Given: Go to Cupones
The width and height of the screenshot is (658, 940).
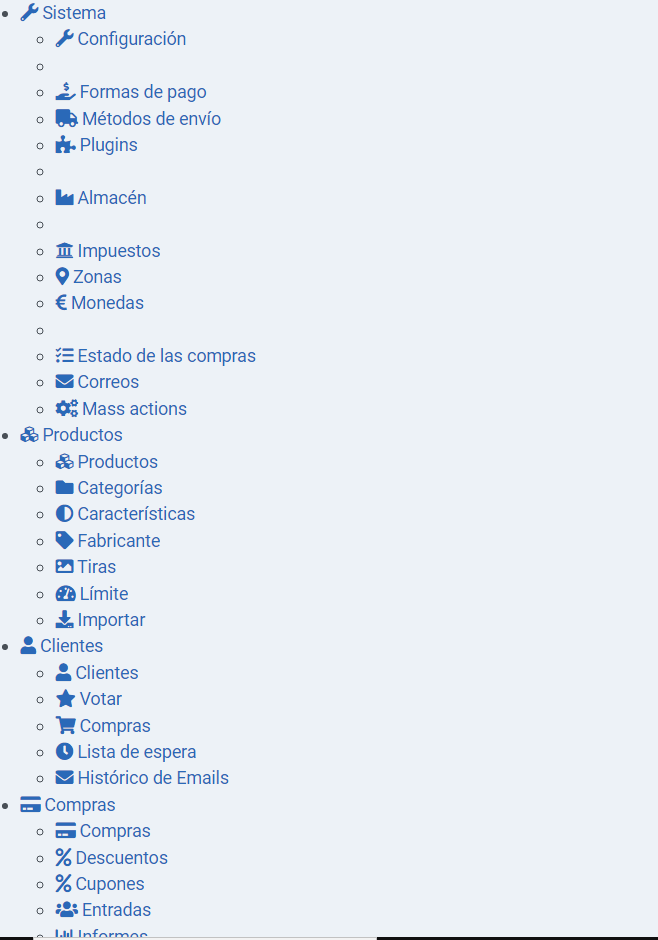Looking at the screenshot, I should point(109,884).
